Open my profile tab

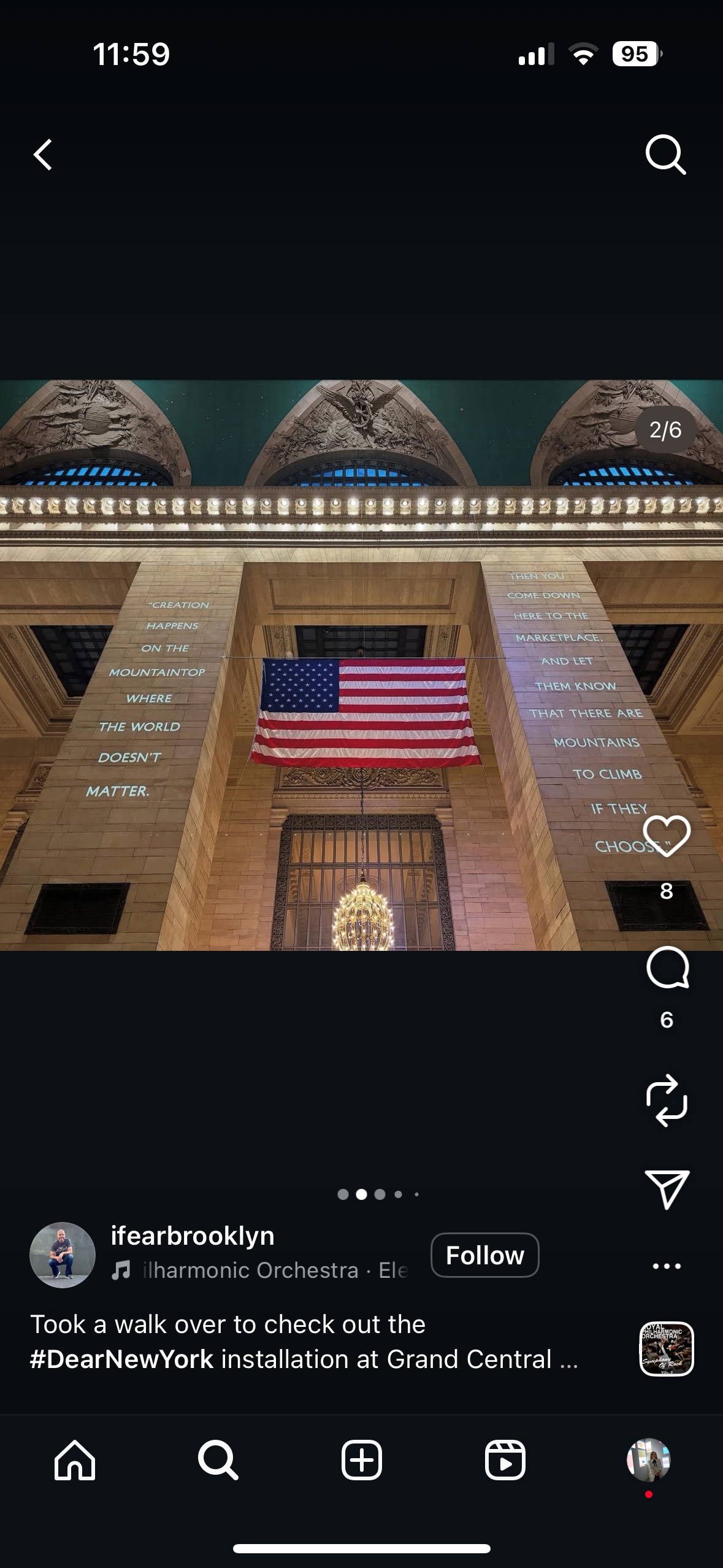(x=648, y=1460)
